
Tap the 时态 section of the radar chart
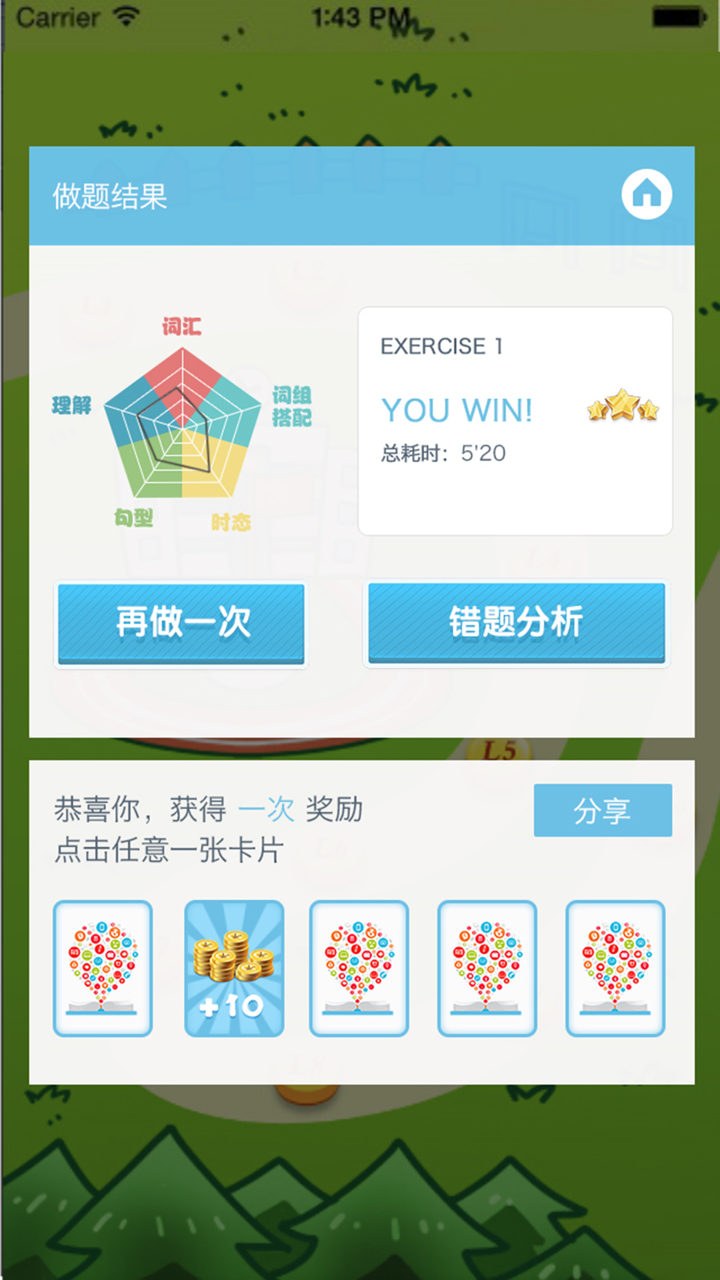(x=230, y=521)
